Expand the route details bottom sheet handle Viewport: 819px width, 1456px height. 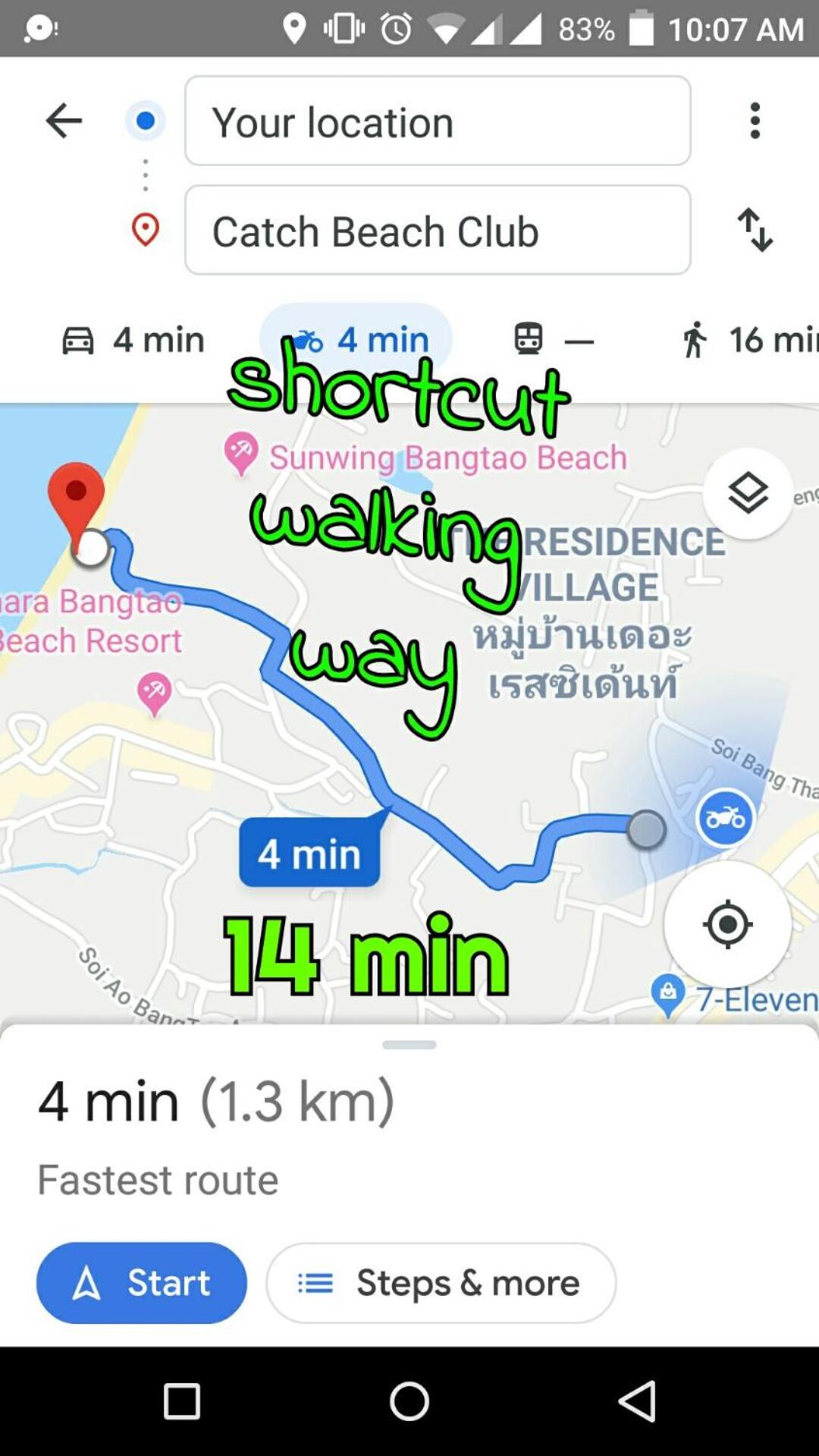pos(409,1045)
